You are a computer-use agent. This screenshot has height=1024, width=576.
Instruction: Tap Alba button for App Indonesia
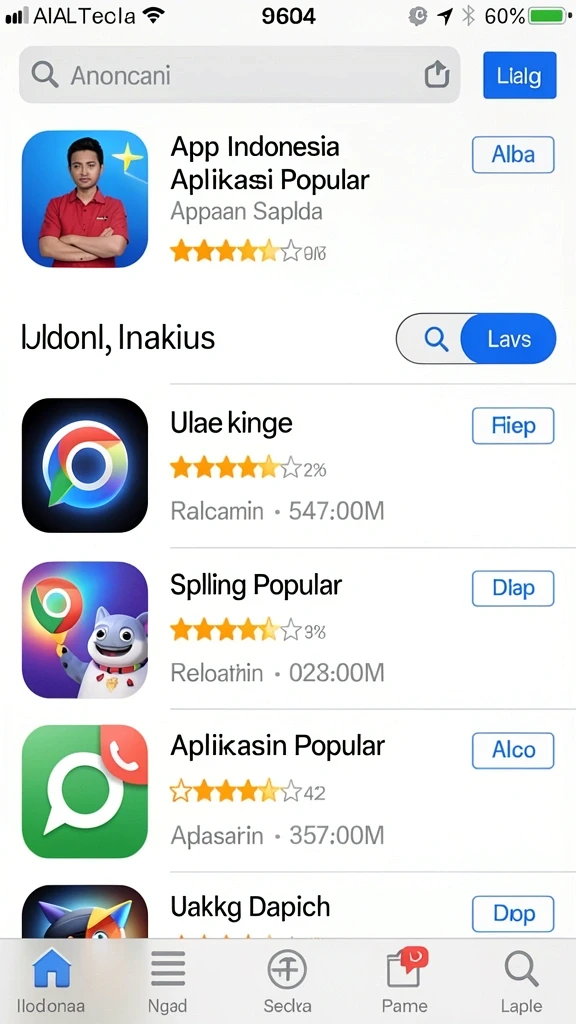(x=513, y=155)
